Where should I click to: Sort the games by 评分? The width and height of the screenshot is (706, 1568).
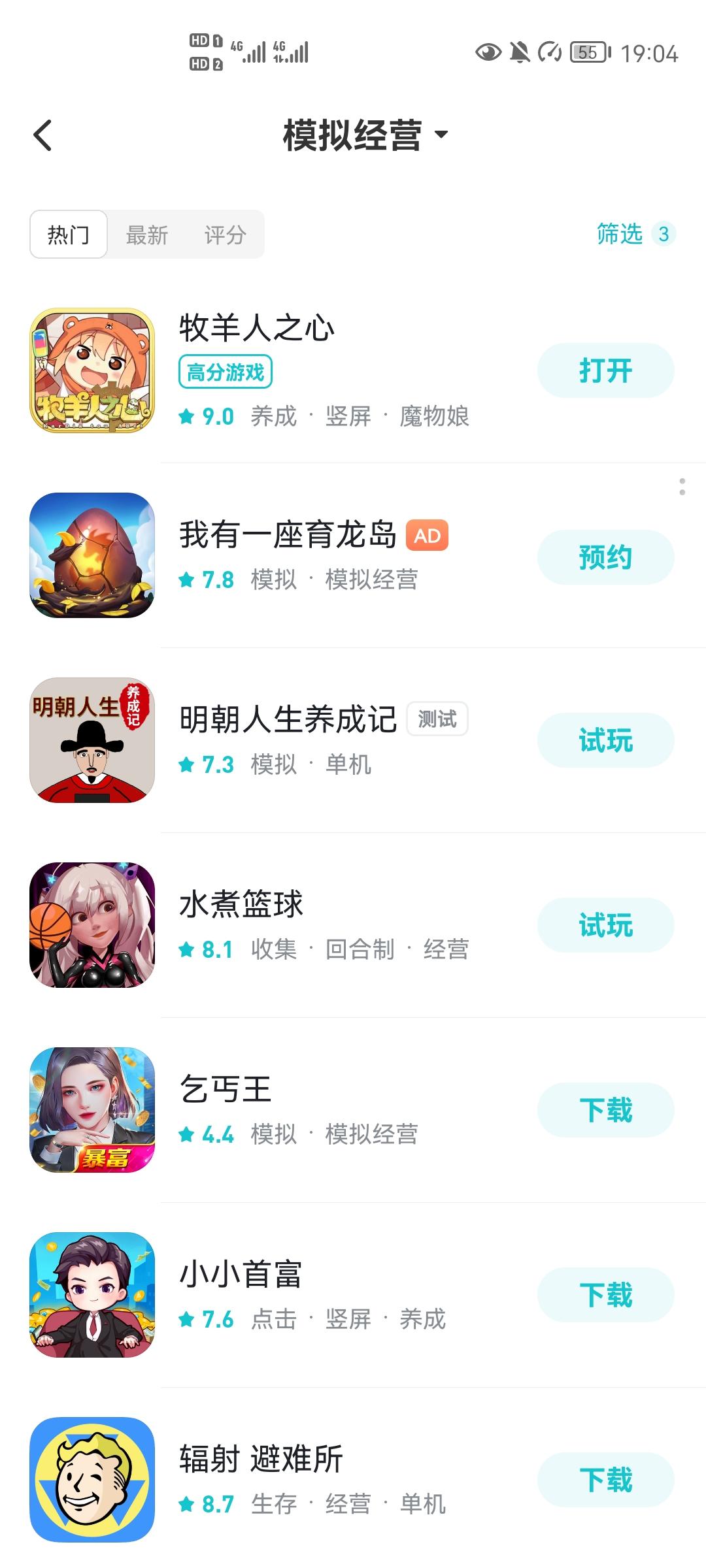click(225, 235)
